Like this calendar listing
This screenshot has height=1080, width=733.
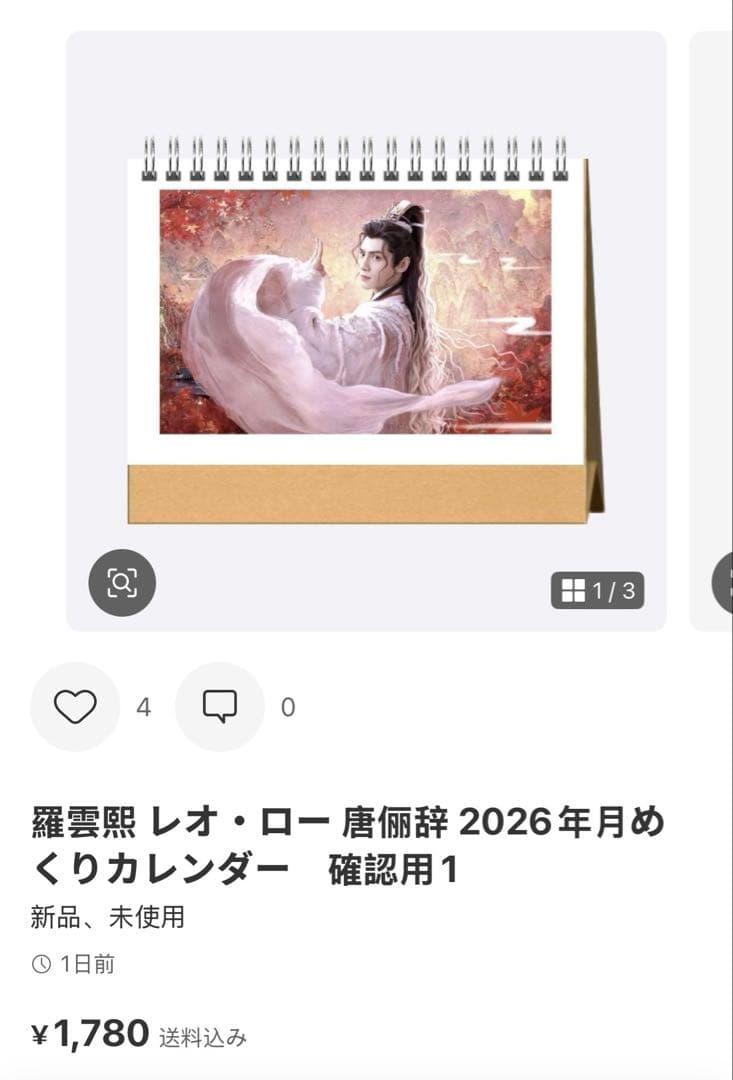click(x=75, y=707)
